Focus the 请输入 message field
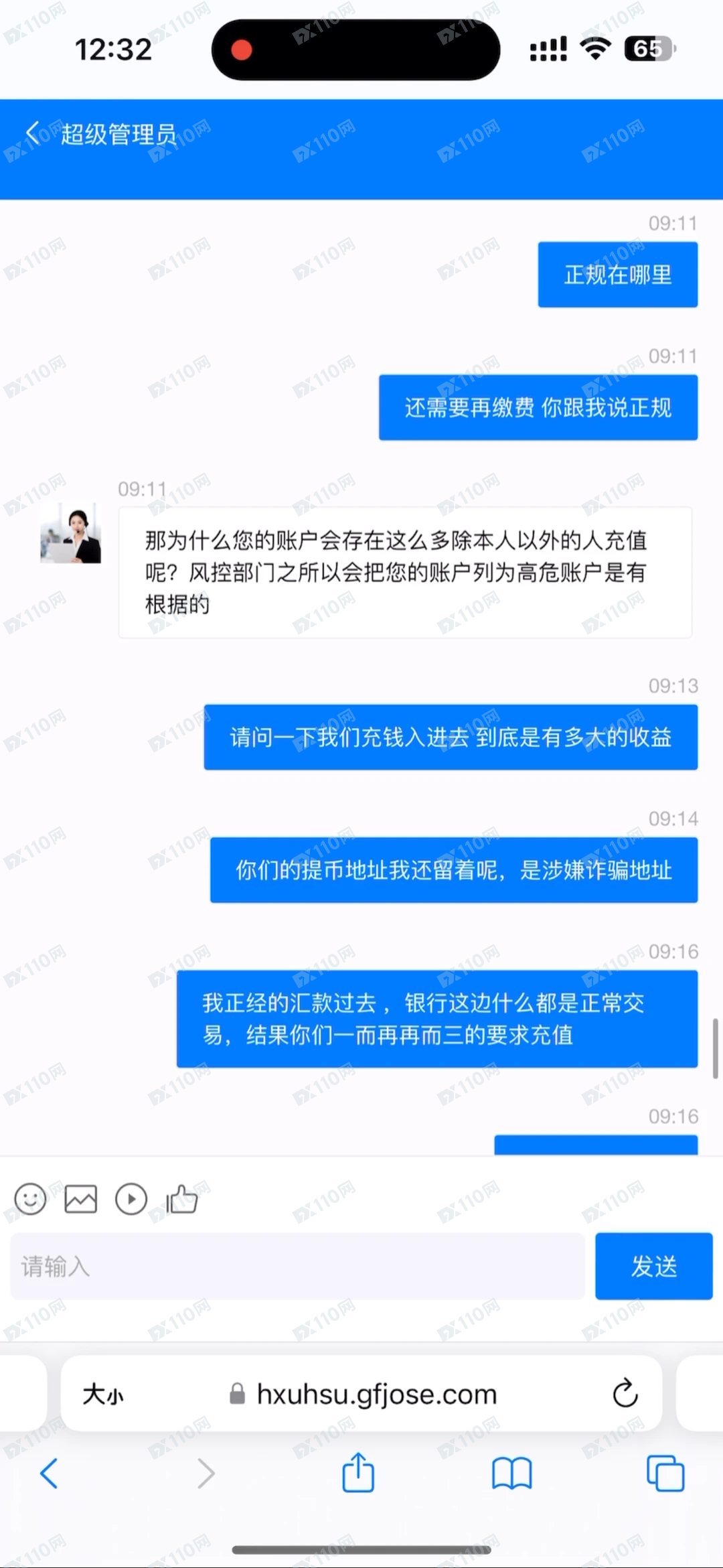Screen dimensions: 723x1568 click(297, 1266)
